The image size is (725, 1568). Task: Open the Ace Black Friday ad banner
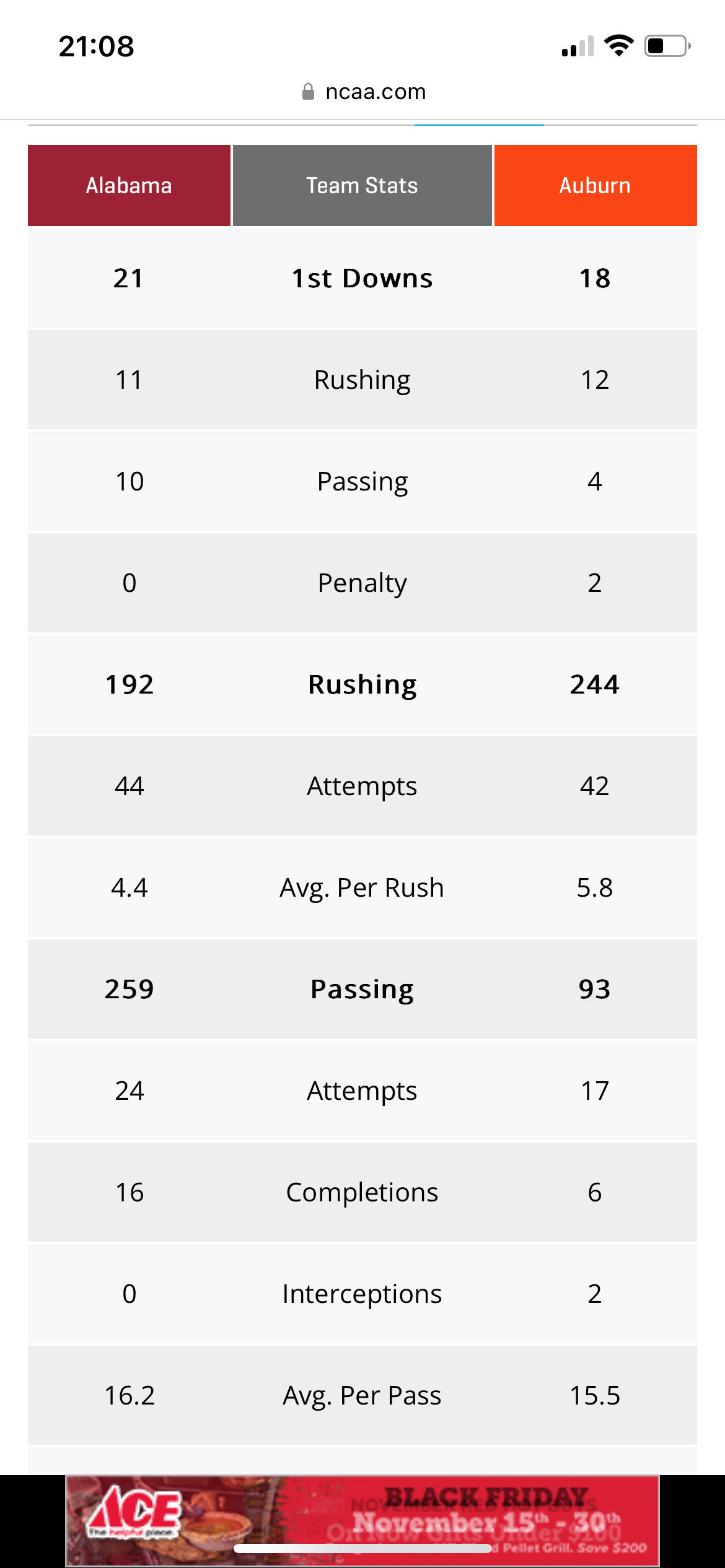tap(362, 1521)
